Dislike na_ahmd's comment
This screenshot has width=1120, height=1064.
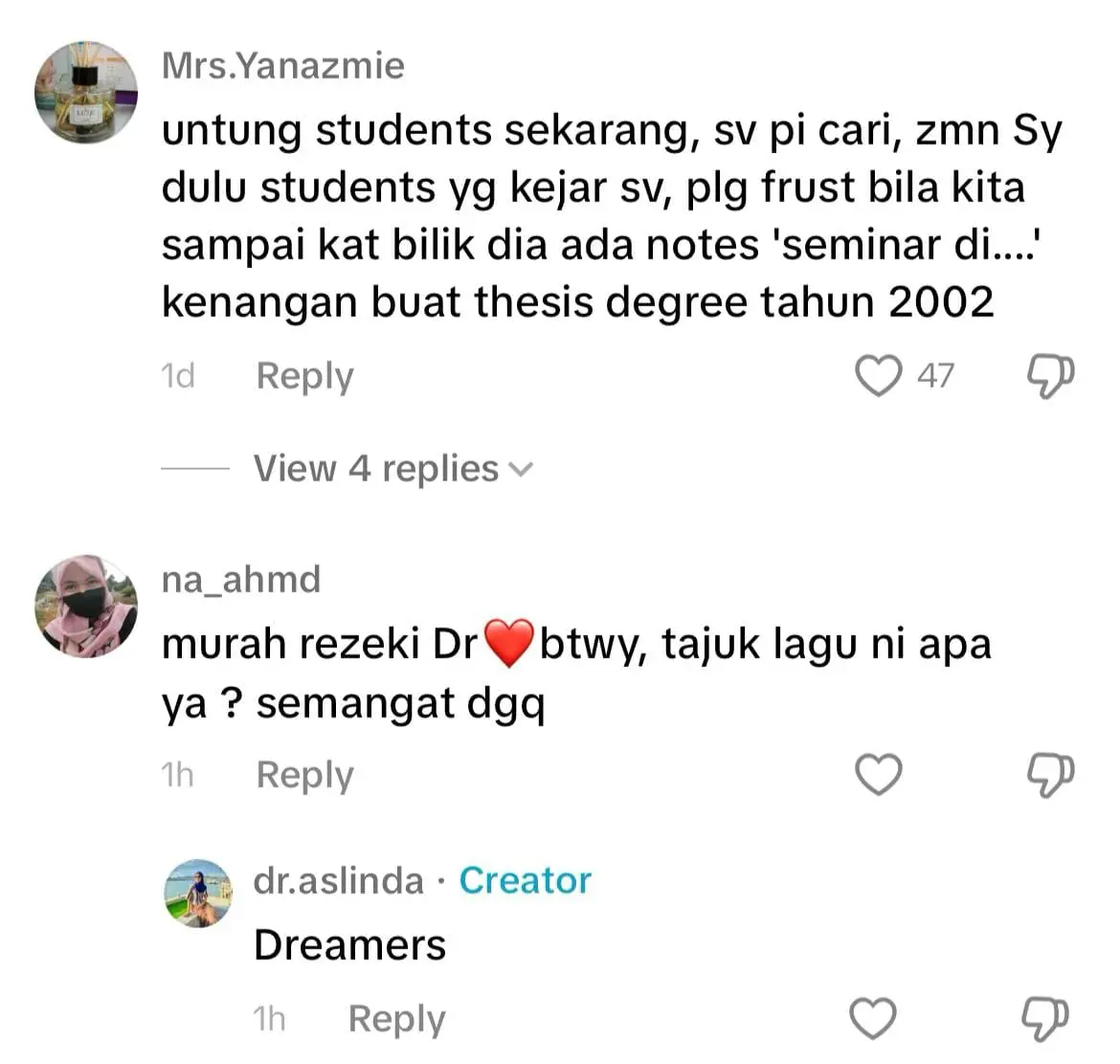[1050, 775]
